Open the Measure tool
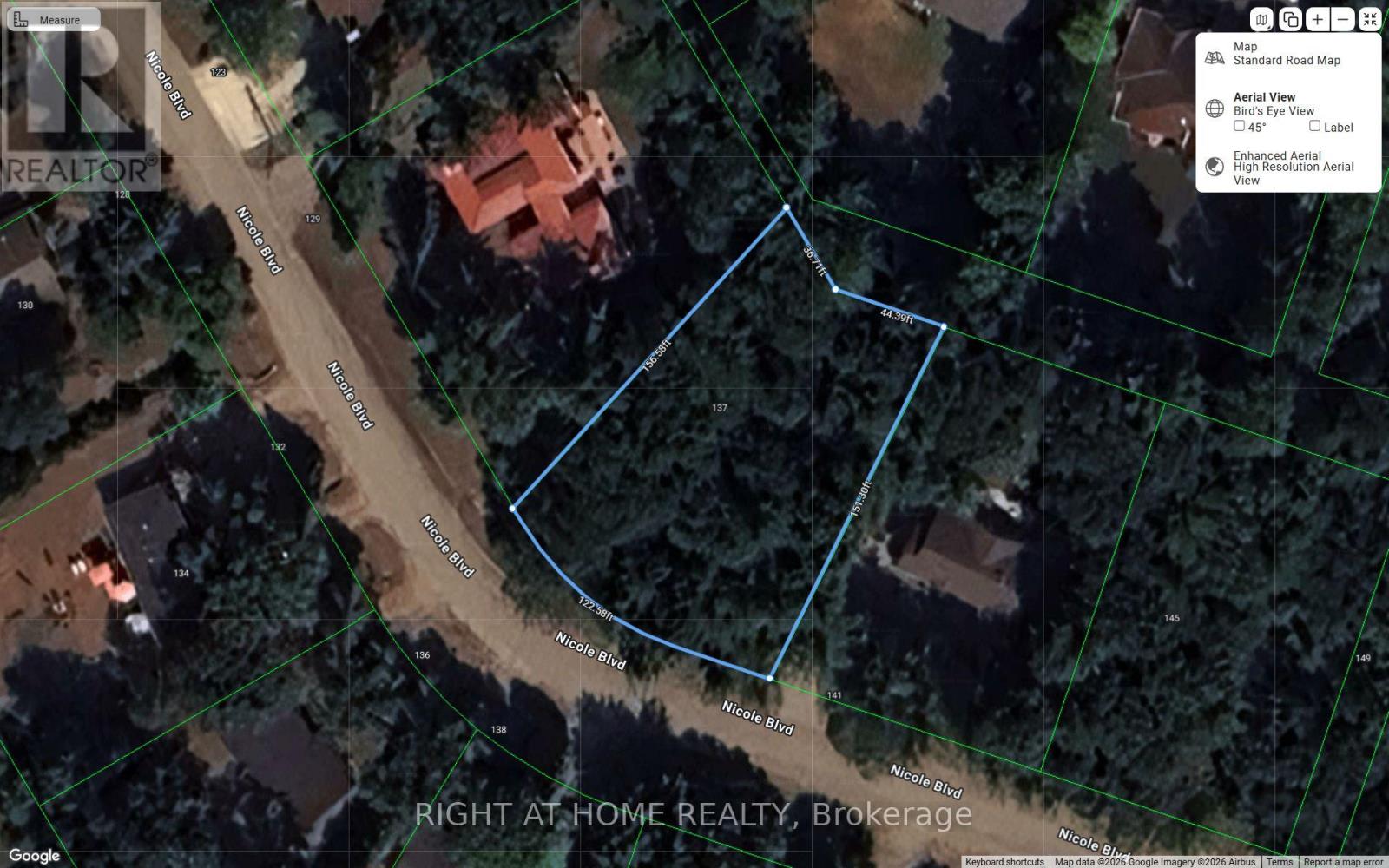Image resolution: width=1389 pixels, height=868 pixels. 52,19
